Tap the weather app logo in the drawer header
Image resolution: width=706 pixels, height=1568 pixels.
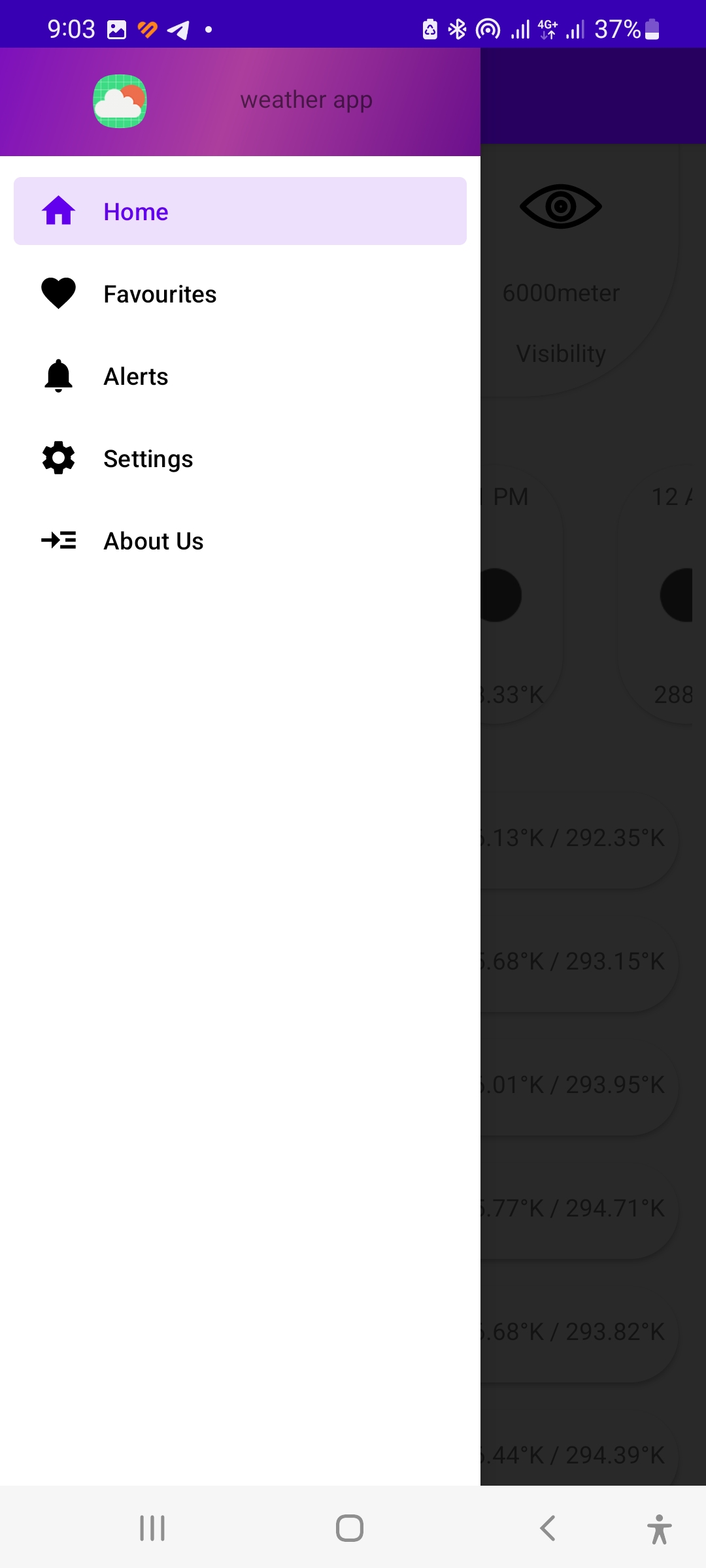point(119,101)
